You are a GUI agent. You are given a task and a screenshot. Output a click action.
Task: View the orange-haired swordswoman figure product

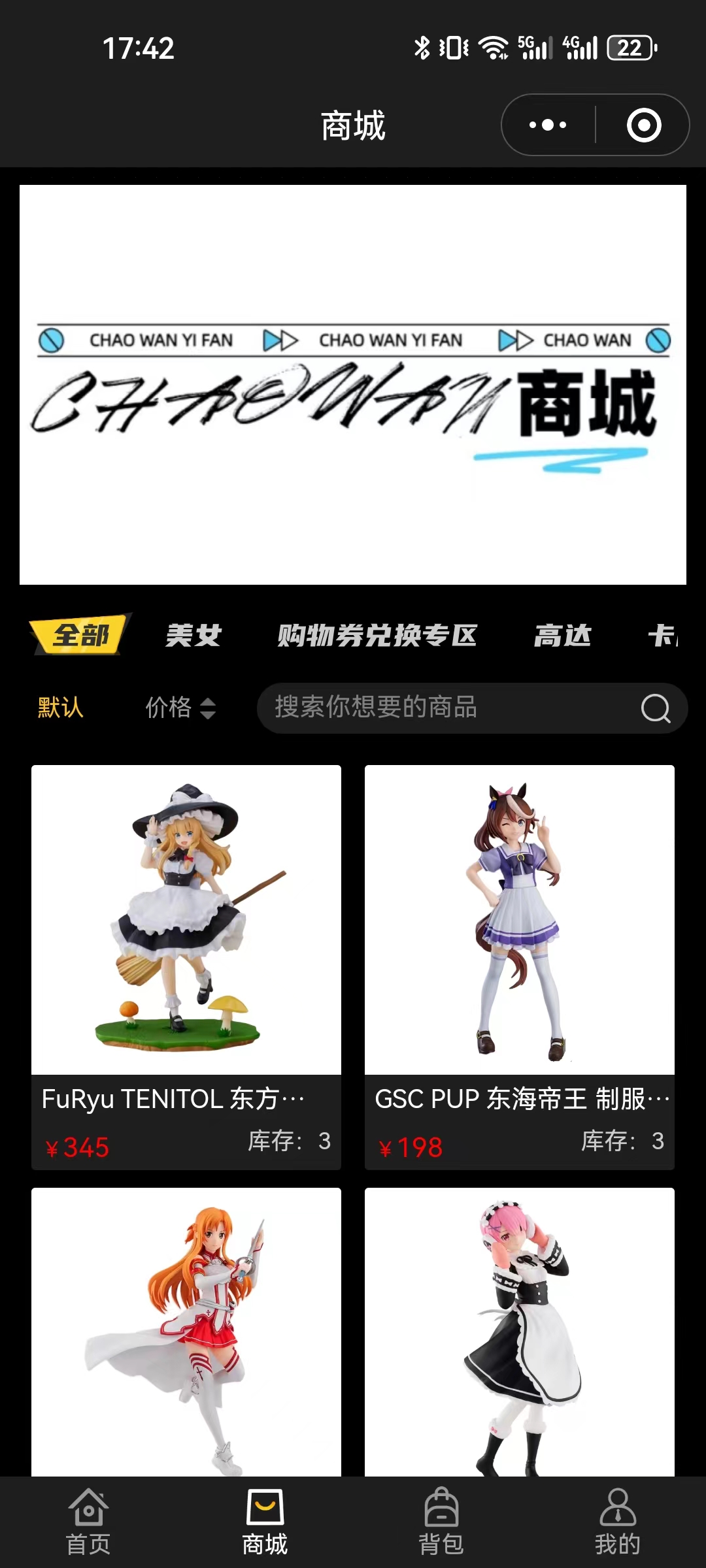[186, 1333]
